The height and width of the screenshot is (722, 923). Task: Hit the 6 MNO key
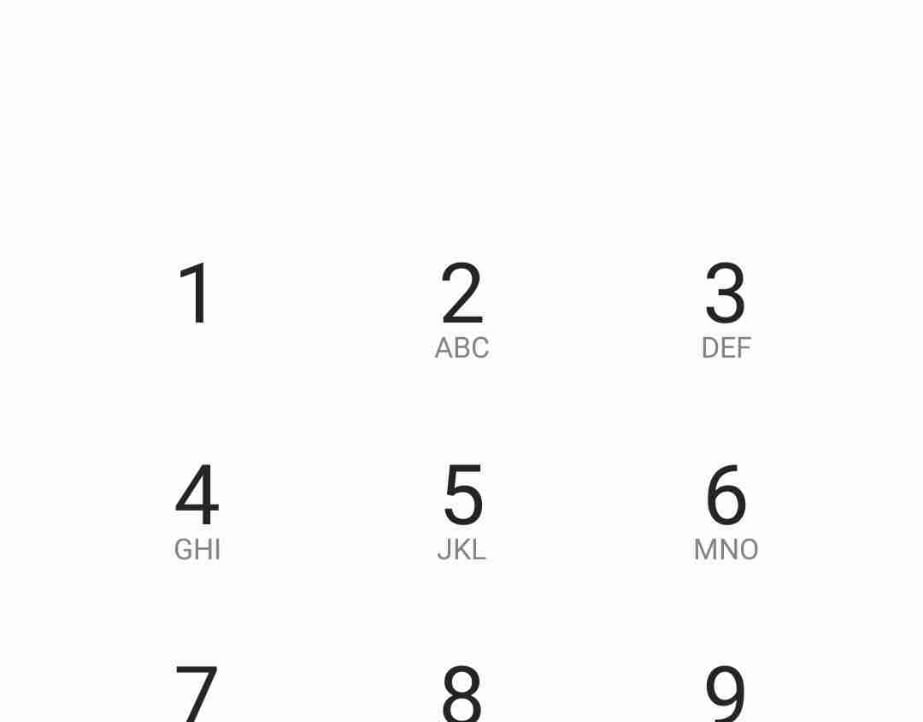pos(725,508)
